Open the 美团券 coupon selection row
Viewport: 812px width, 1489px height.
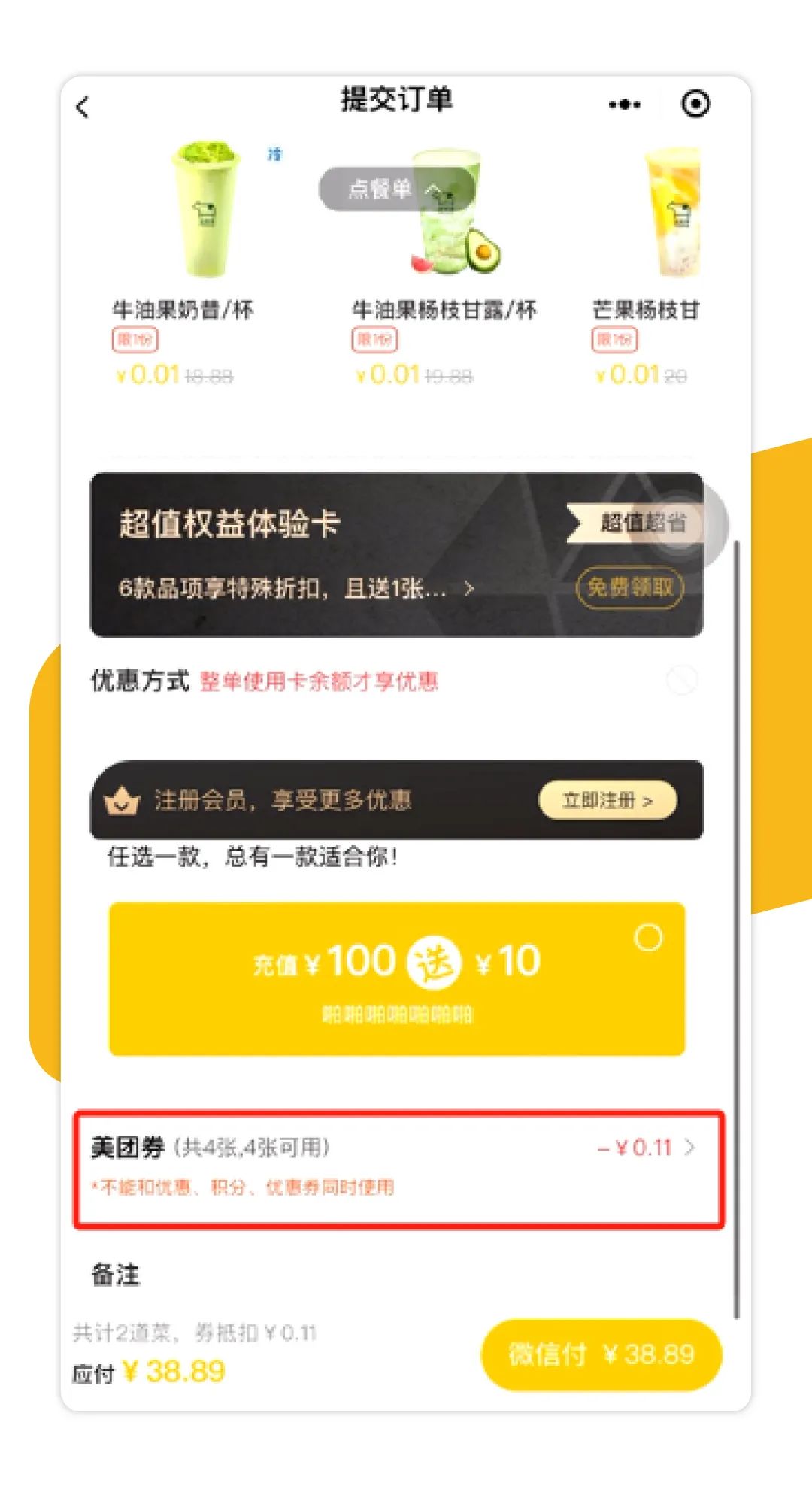pyautogui.click(x=398, y=1169)
